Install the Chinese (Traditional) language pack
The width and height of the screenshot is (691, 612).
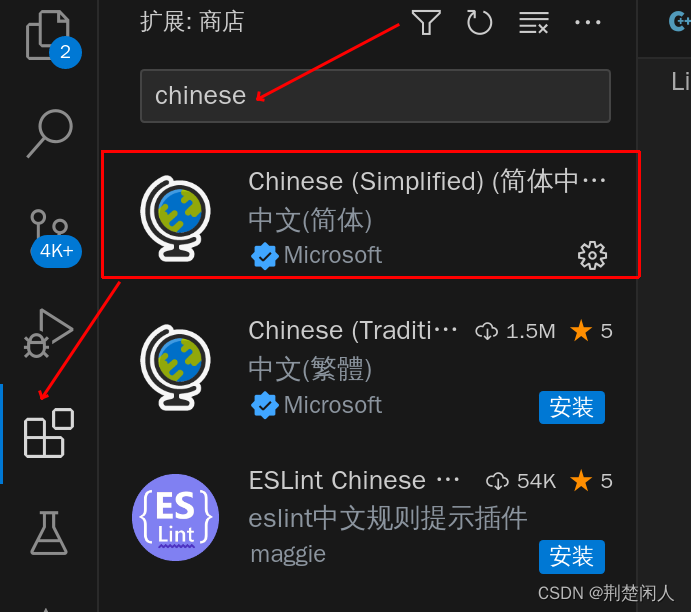tap(572, 407)
